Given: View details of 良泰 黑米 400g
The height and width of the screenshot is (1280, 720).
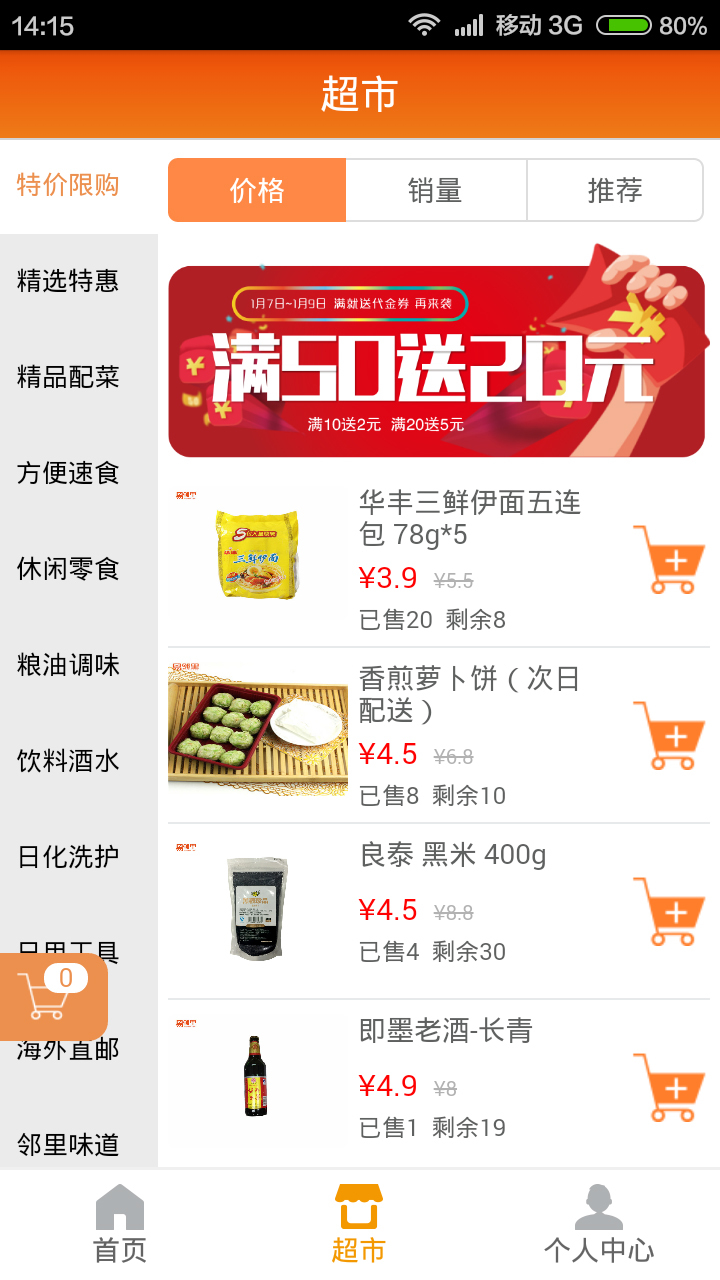Looking at the screenshot, I should tap(452, 856).
